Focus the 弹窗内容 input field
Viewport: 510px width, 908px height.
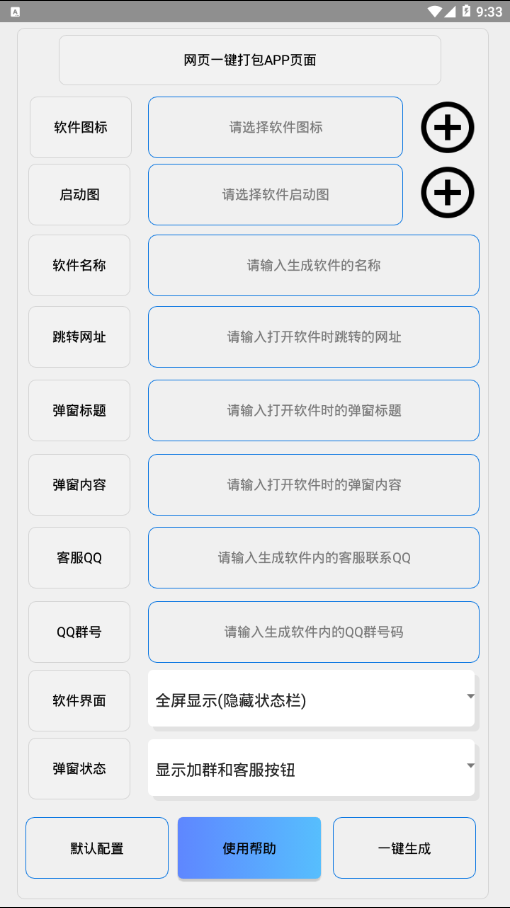point(314,485)
